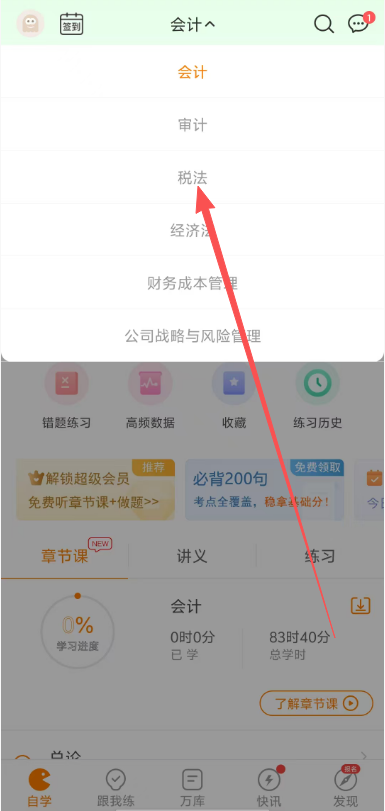Open the search icon
Viewport: 385px width, 811px height.
(x=324, y=24)
